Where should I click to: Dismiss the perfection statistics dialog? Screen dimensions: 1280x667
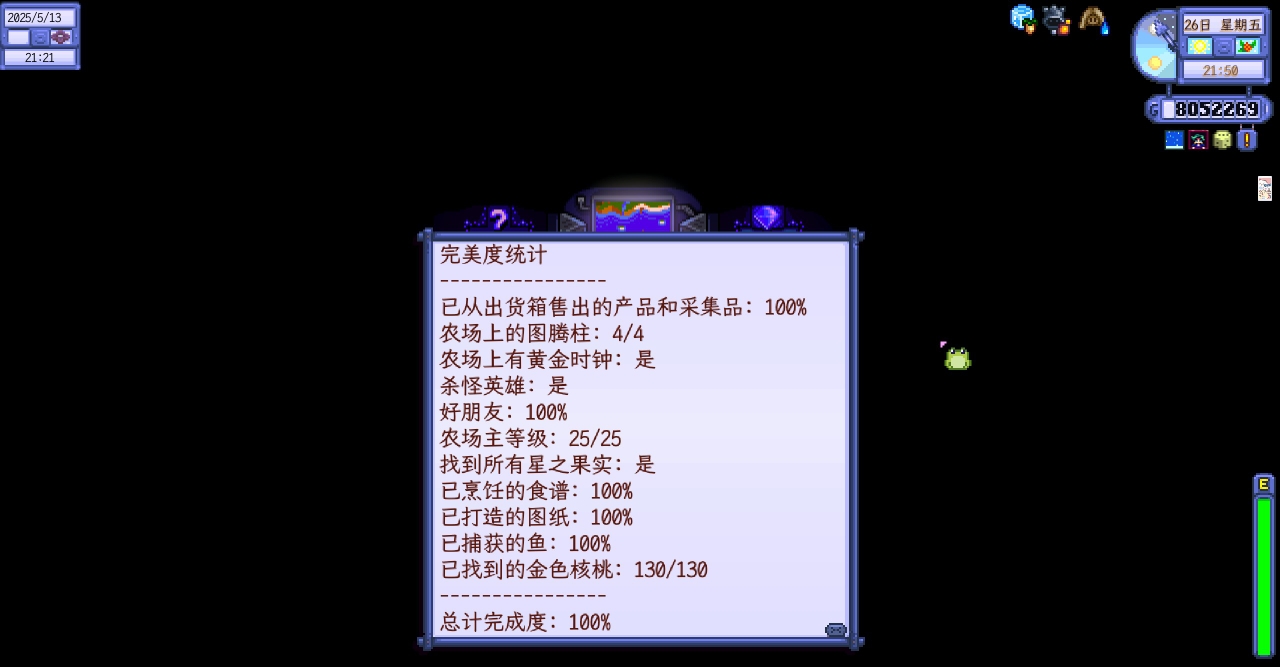(x=835, y=629)
